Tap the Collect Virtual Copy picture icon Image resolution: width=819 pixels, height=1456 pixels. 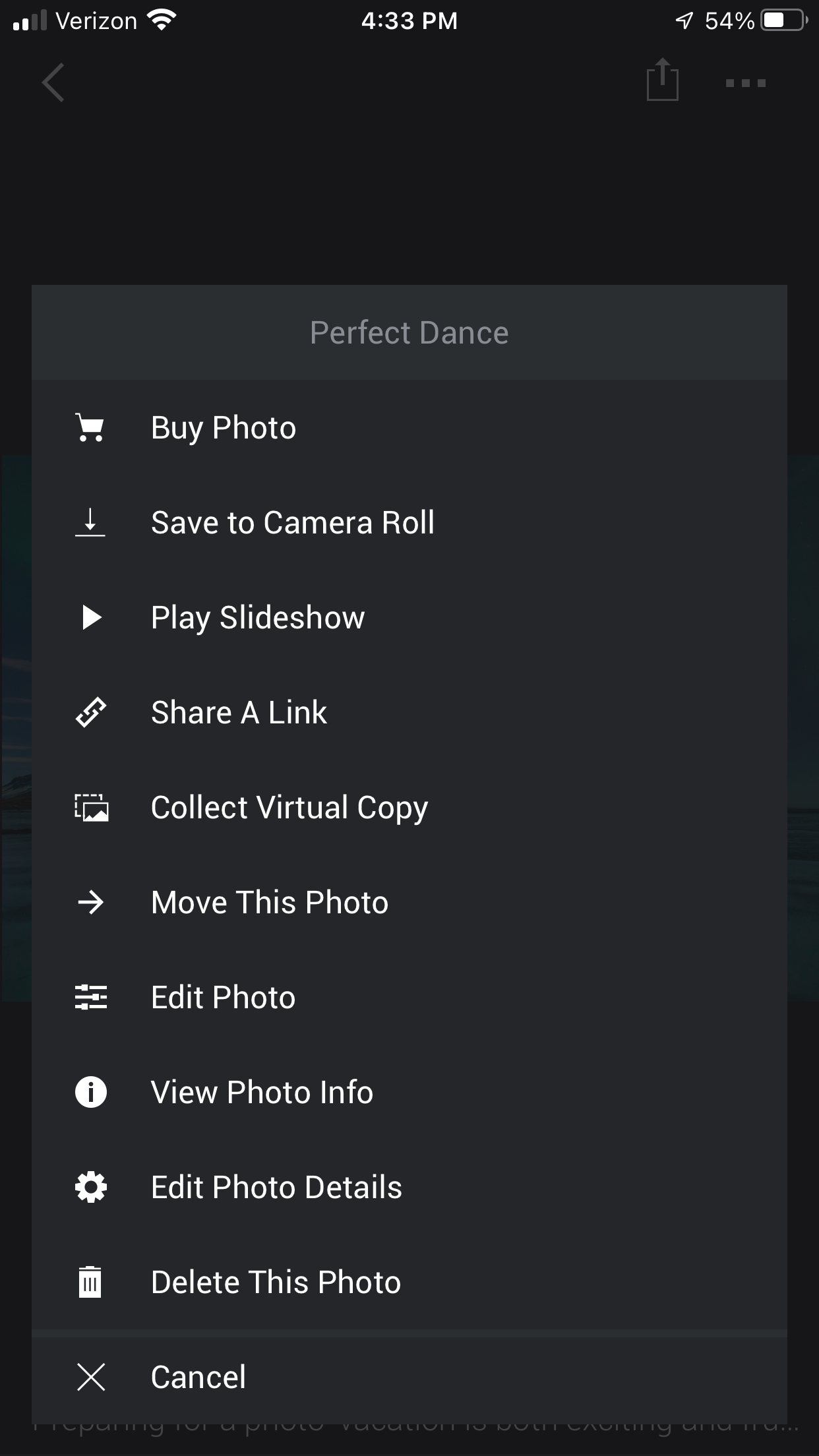[91, 807]
